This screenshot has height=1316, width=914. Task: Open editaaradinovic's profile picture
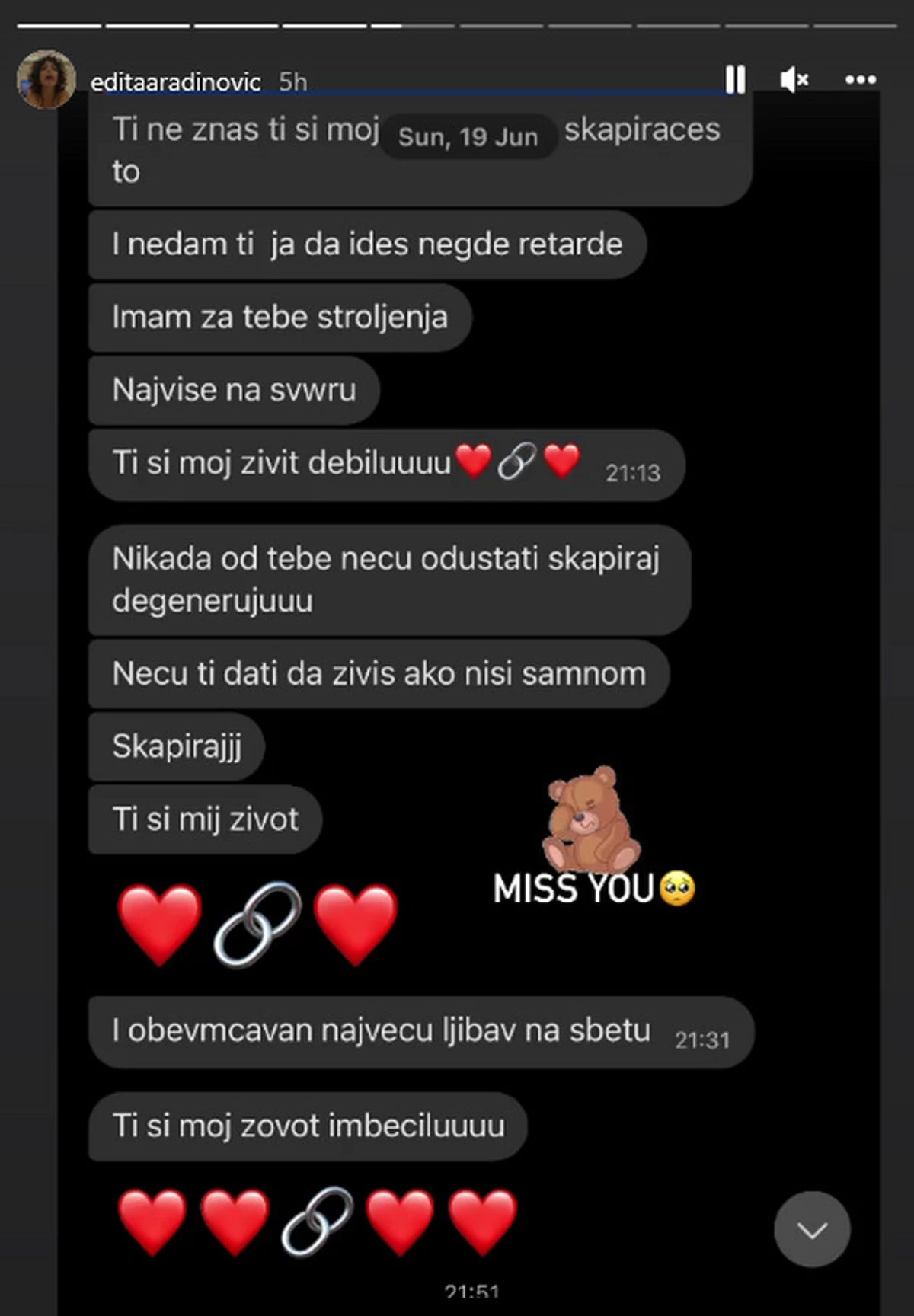[x=46, y=79]
